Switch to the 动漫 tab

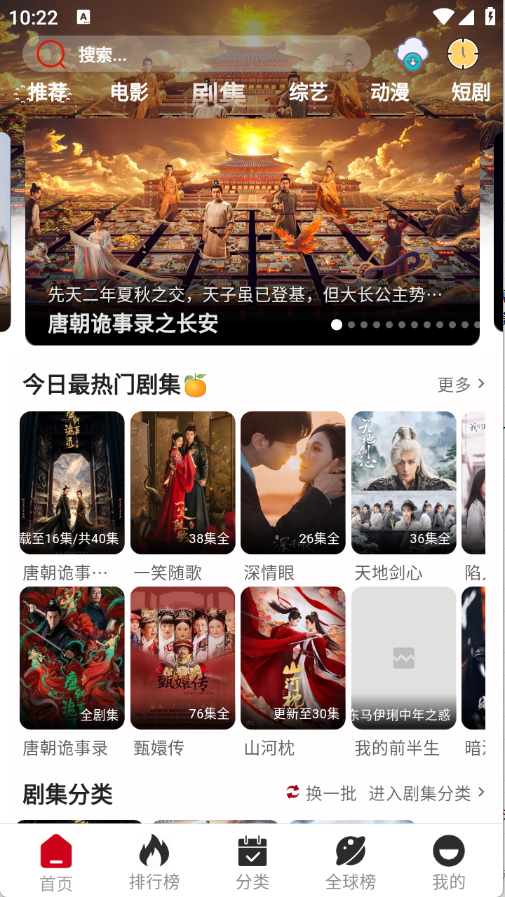389,92
